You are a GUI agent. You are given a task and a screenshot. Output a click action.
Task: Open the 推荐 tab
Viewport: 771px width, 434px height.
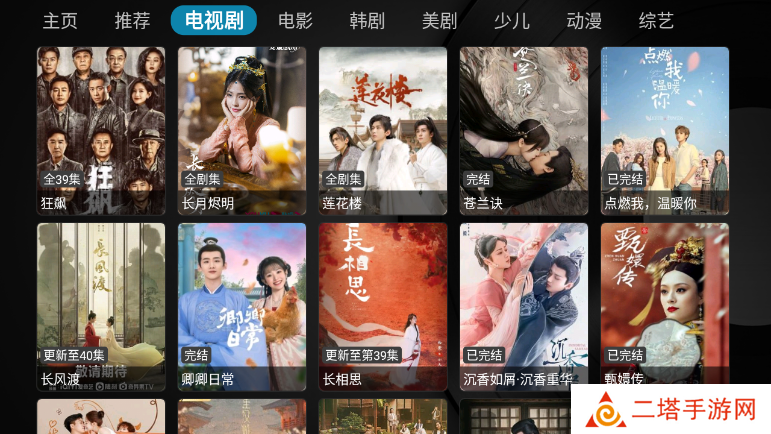tap(132, 20)
